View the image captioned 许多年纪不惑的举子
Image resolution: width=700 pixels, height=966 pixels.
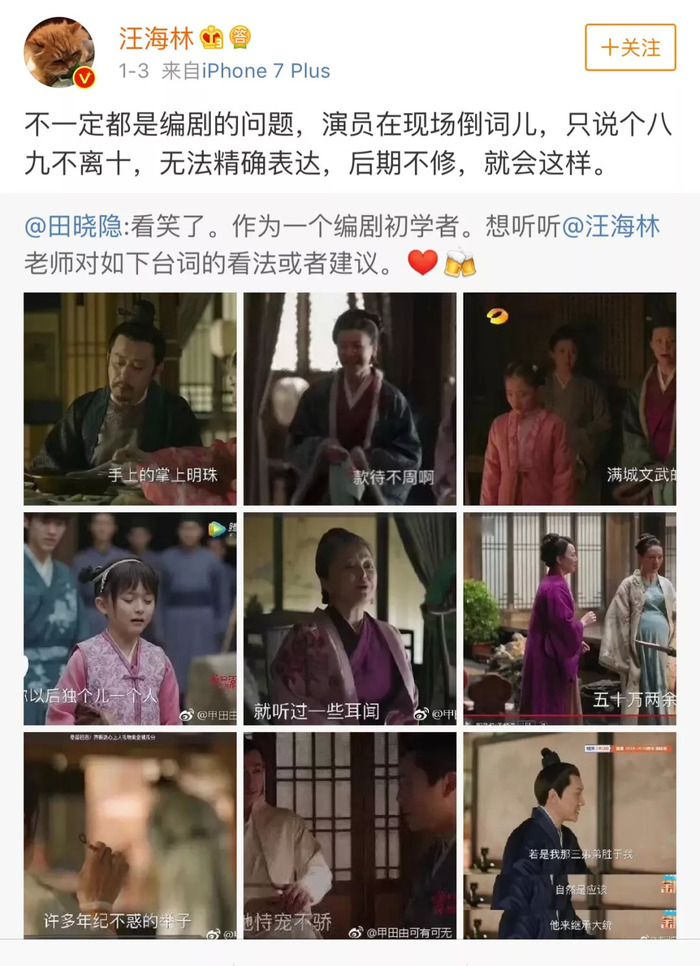[130, 836]
